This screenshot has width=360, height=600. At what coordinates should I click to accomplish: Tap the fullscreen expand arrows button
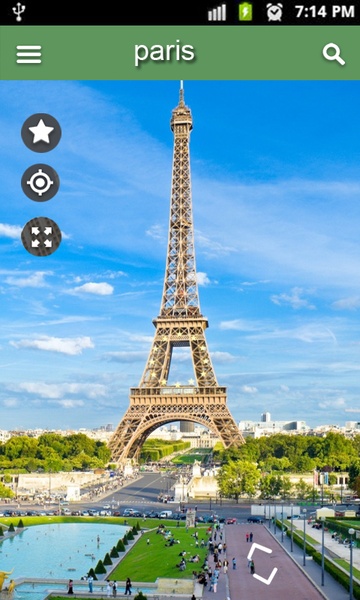click(x=41, y=237)
